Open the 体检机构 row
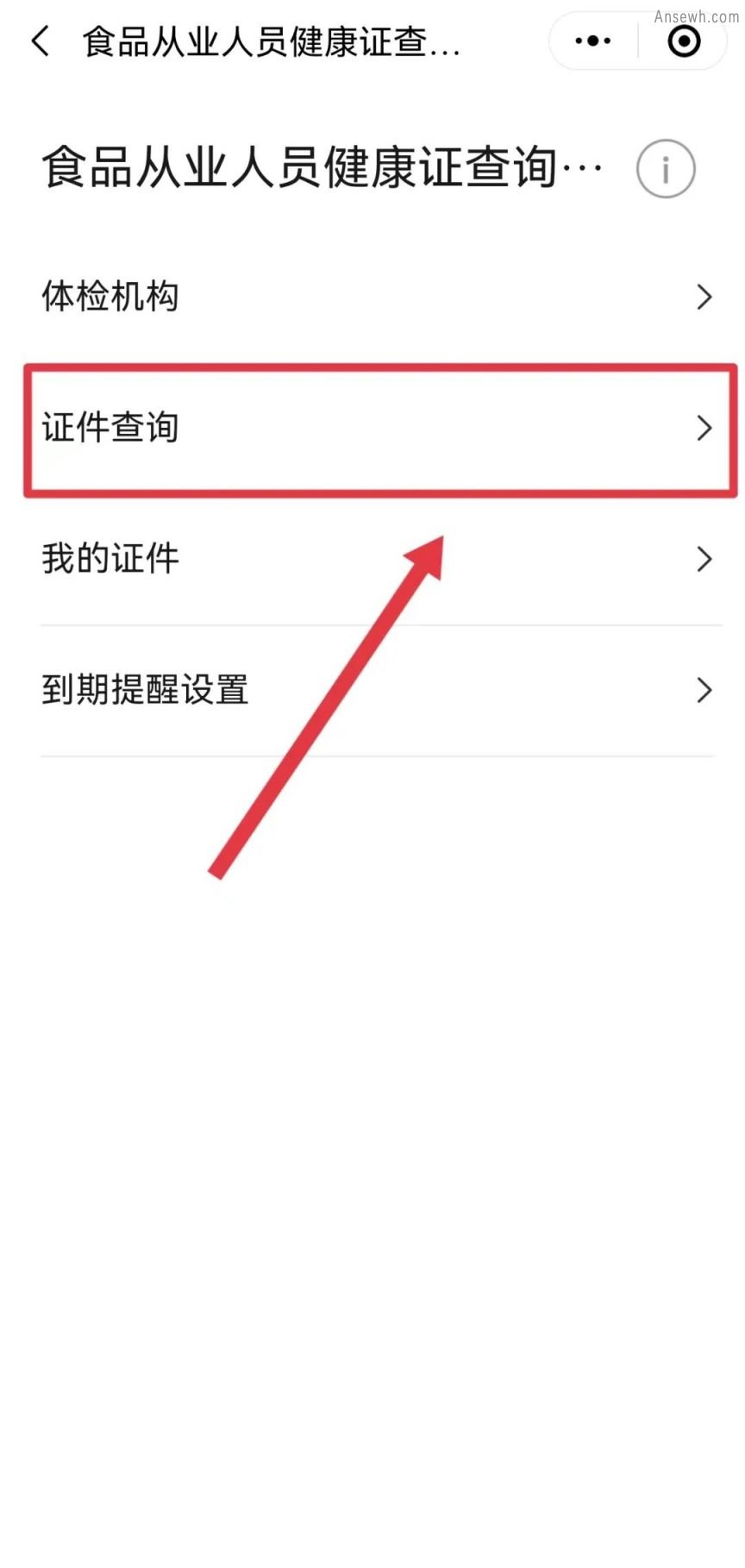745x1568 pixels. tap(377, 297)
